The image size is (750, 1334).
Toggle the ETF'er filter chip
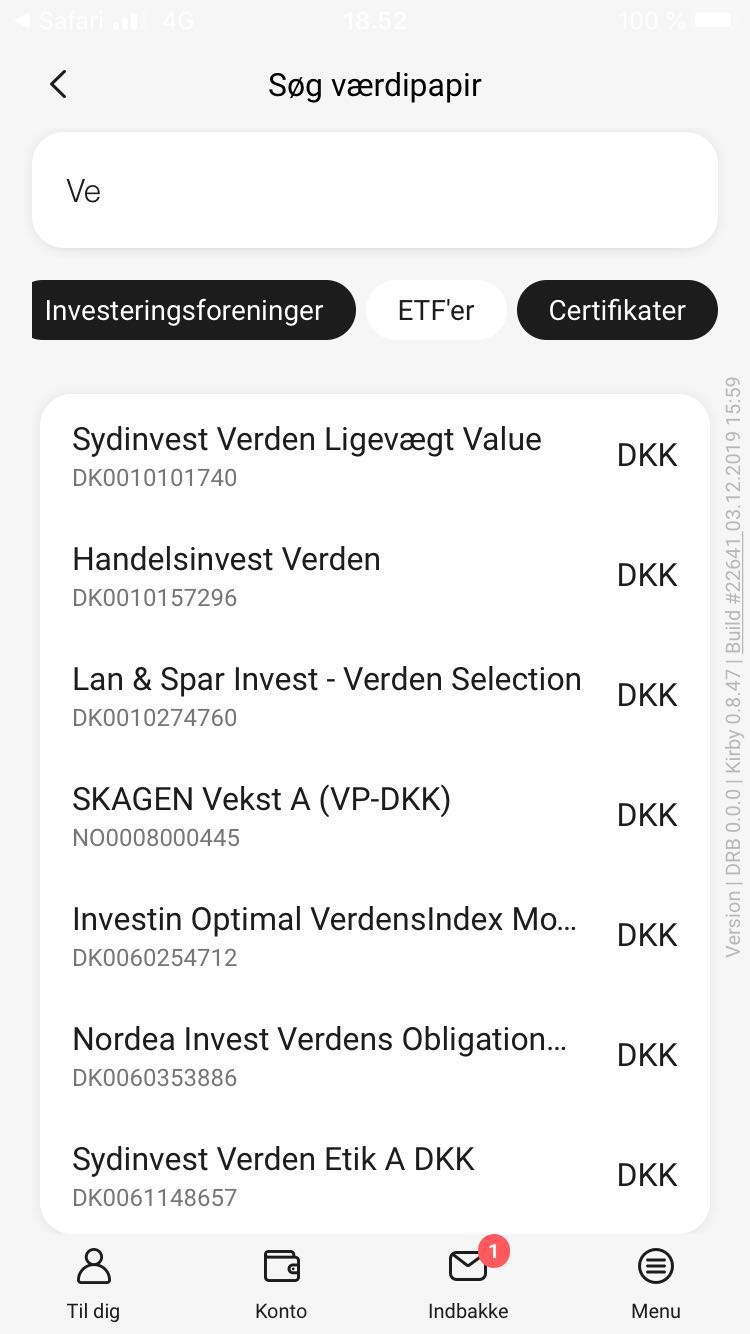coord(436,310)
